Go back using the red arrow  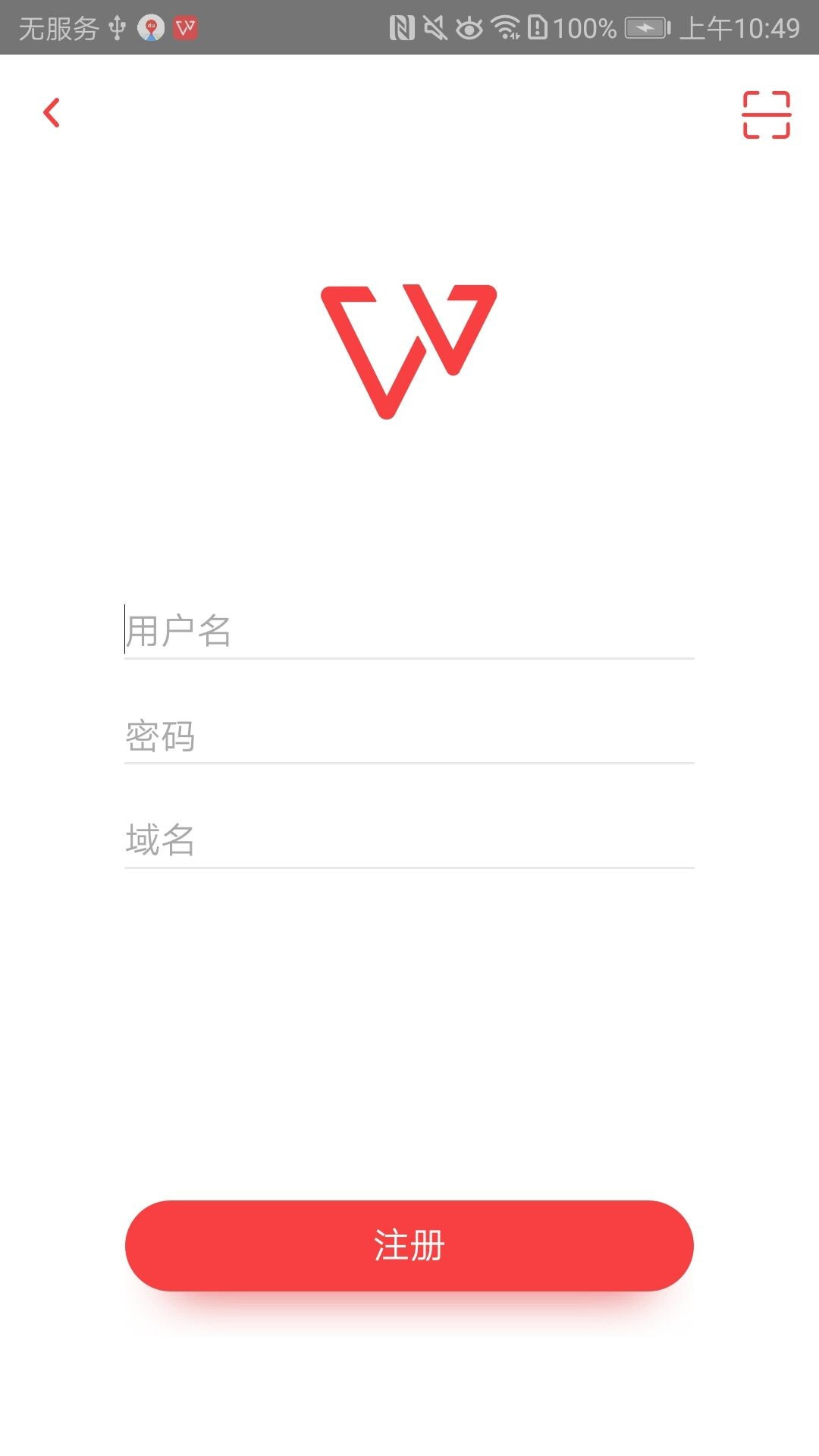pos(52,113)
